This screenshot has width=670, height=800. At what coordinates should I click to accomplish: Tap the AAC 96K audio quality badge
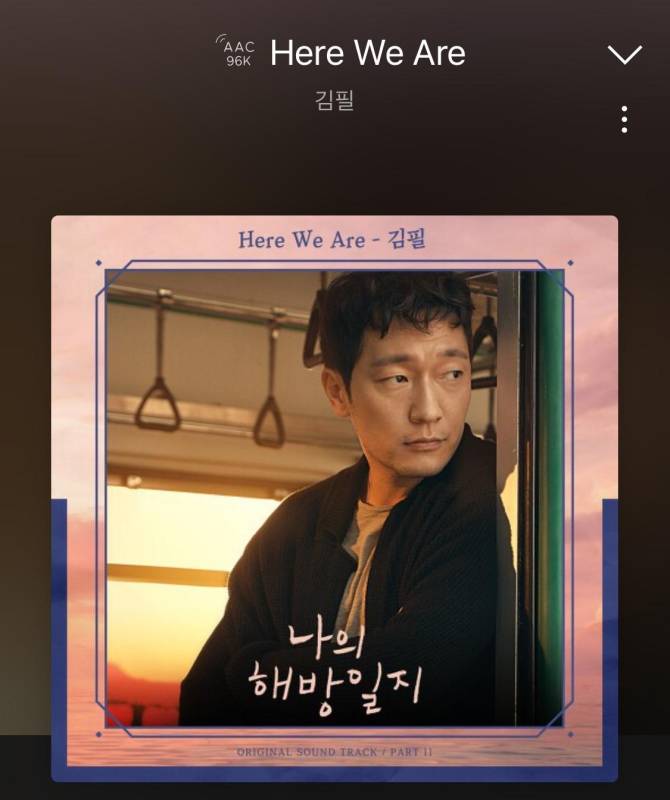point(236,52)
